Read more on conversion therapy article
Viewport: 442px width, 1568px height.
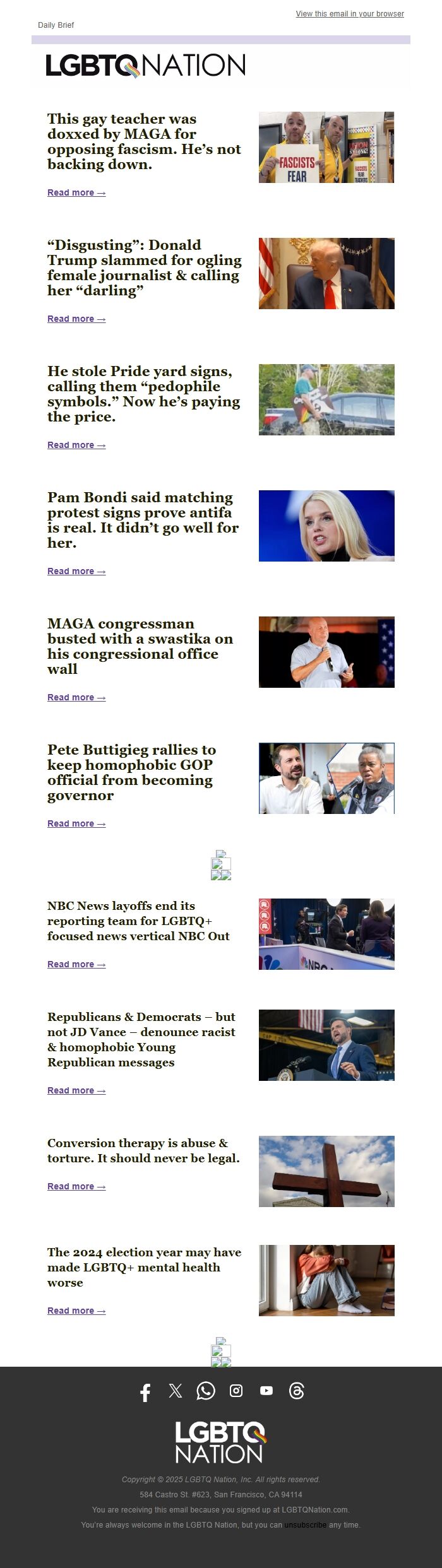pyautogui.click(x=76, y=1187)
